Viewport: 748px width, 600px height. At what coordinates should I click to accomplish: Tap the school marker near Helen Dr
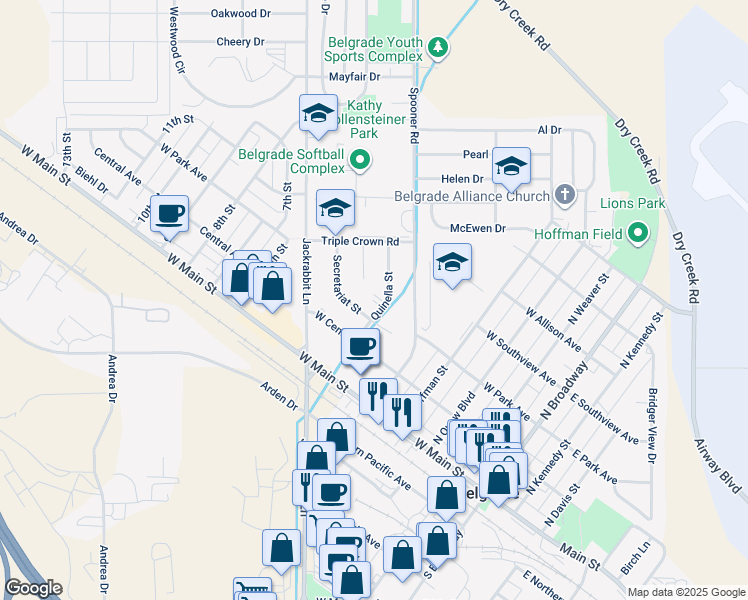click(x=511, y=167)
